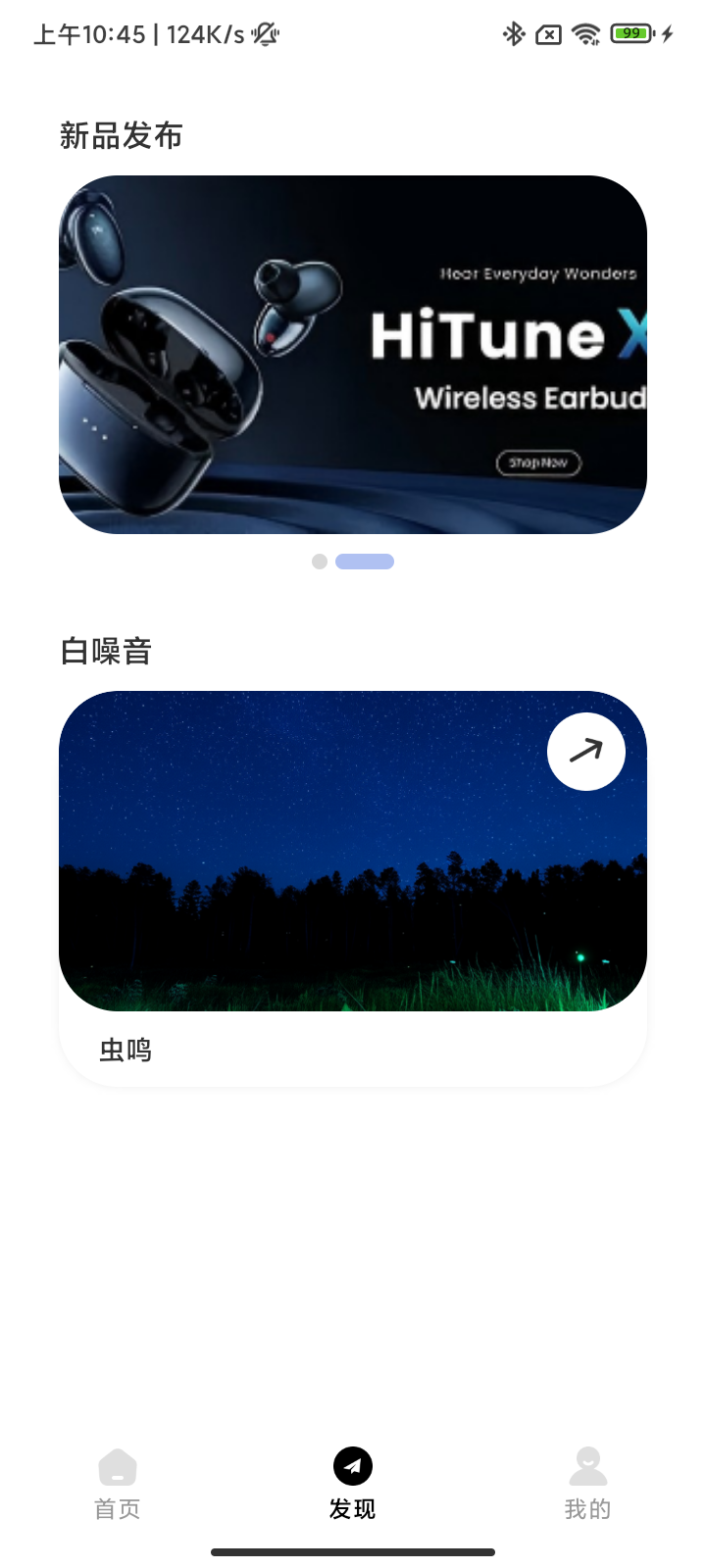
Task: Tap the Shop Now button on the banner
Action: (537, 463)
